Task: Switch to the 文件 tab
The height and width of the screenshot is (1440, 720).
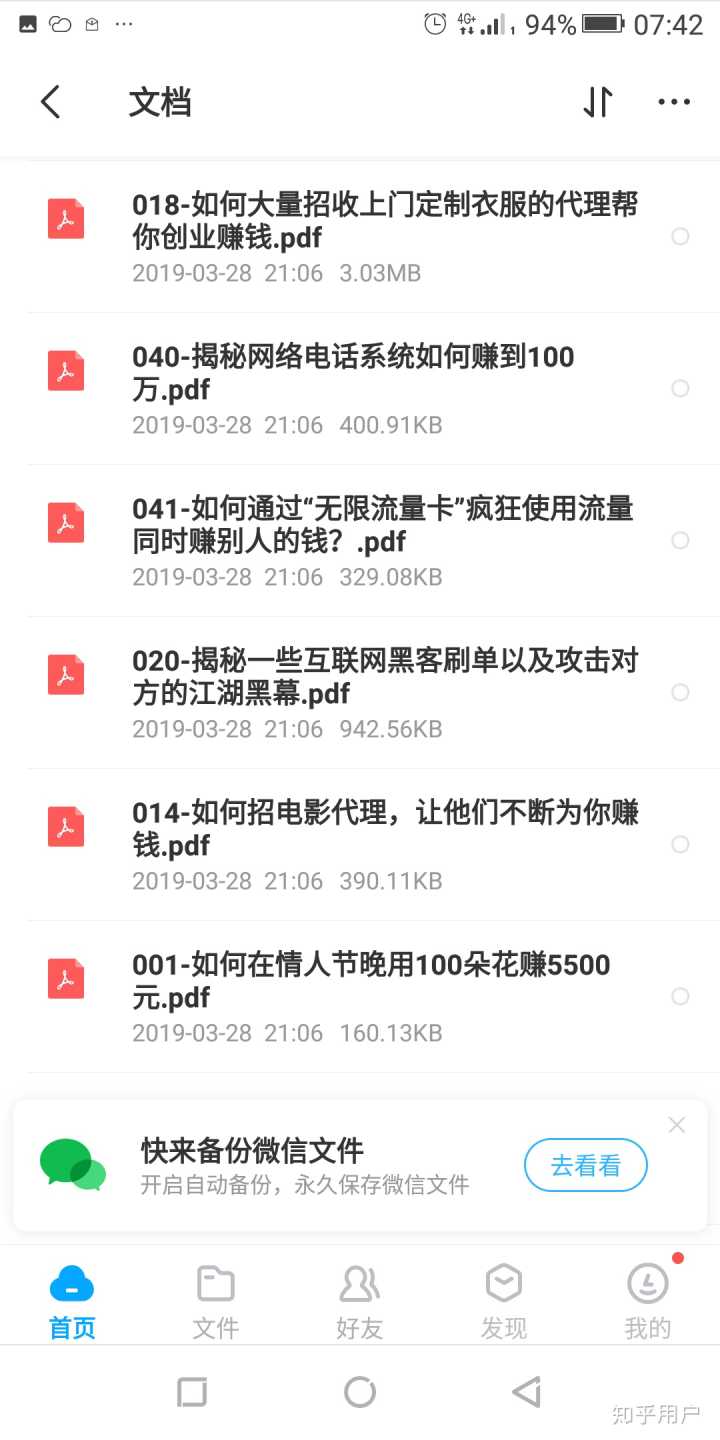Action: [x=216, y=1300]
